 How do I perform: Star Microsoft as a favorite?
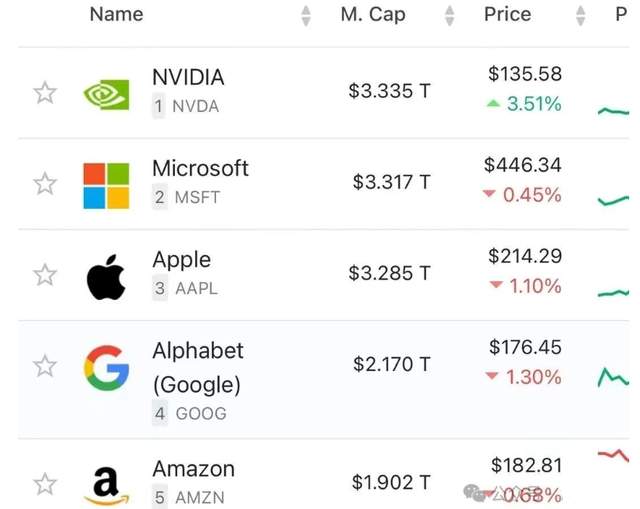pyautogui.click(x=45, y=184)
